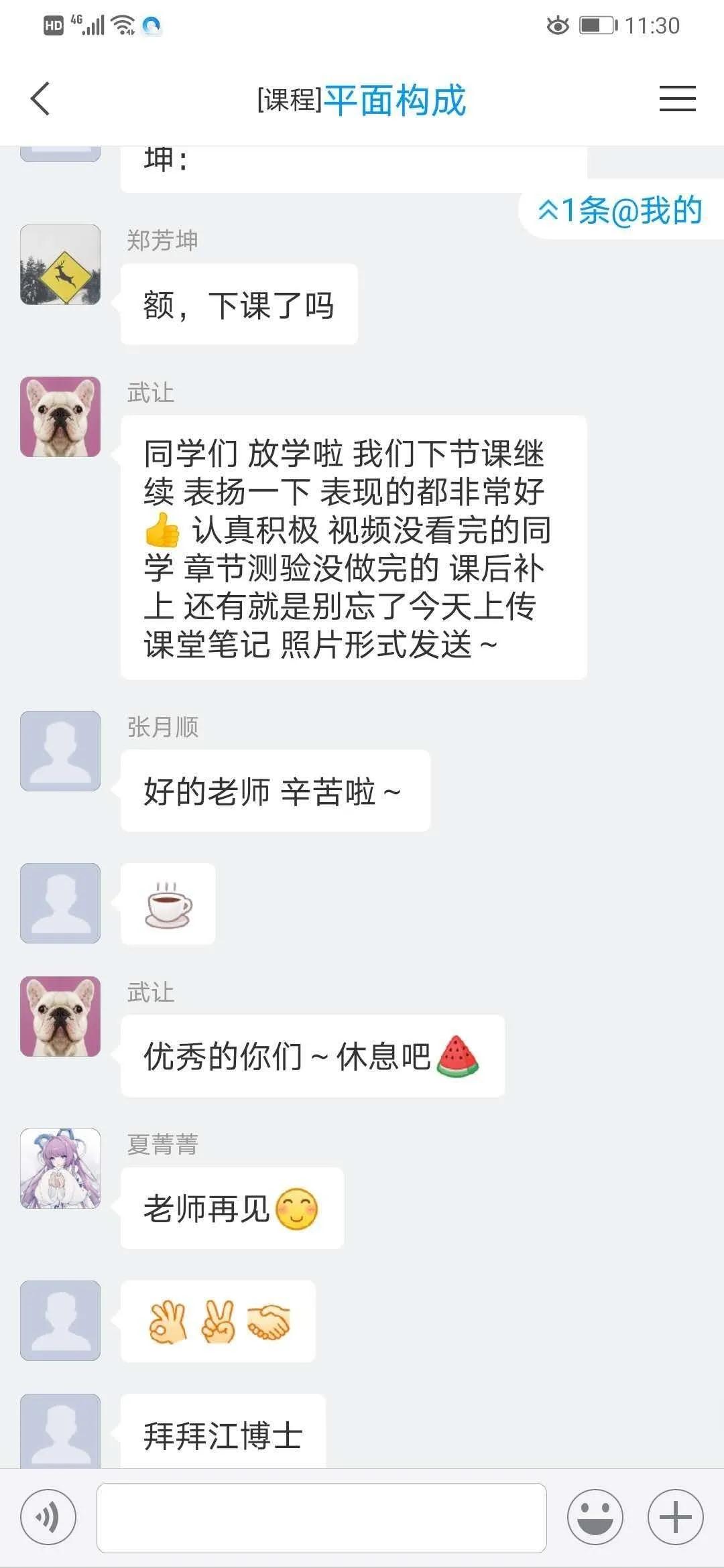This screenshot has width=724, height=1568.
Task: Open 郑芳坤's avatar profile
Action: tap(60, 265)
